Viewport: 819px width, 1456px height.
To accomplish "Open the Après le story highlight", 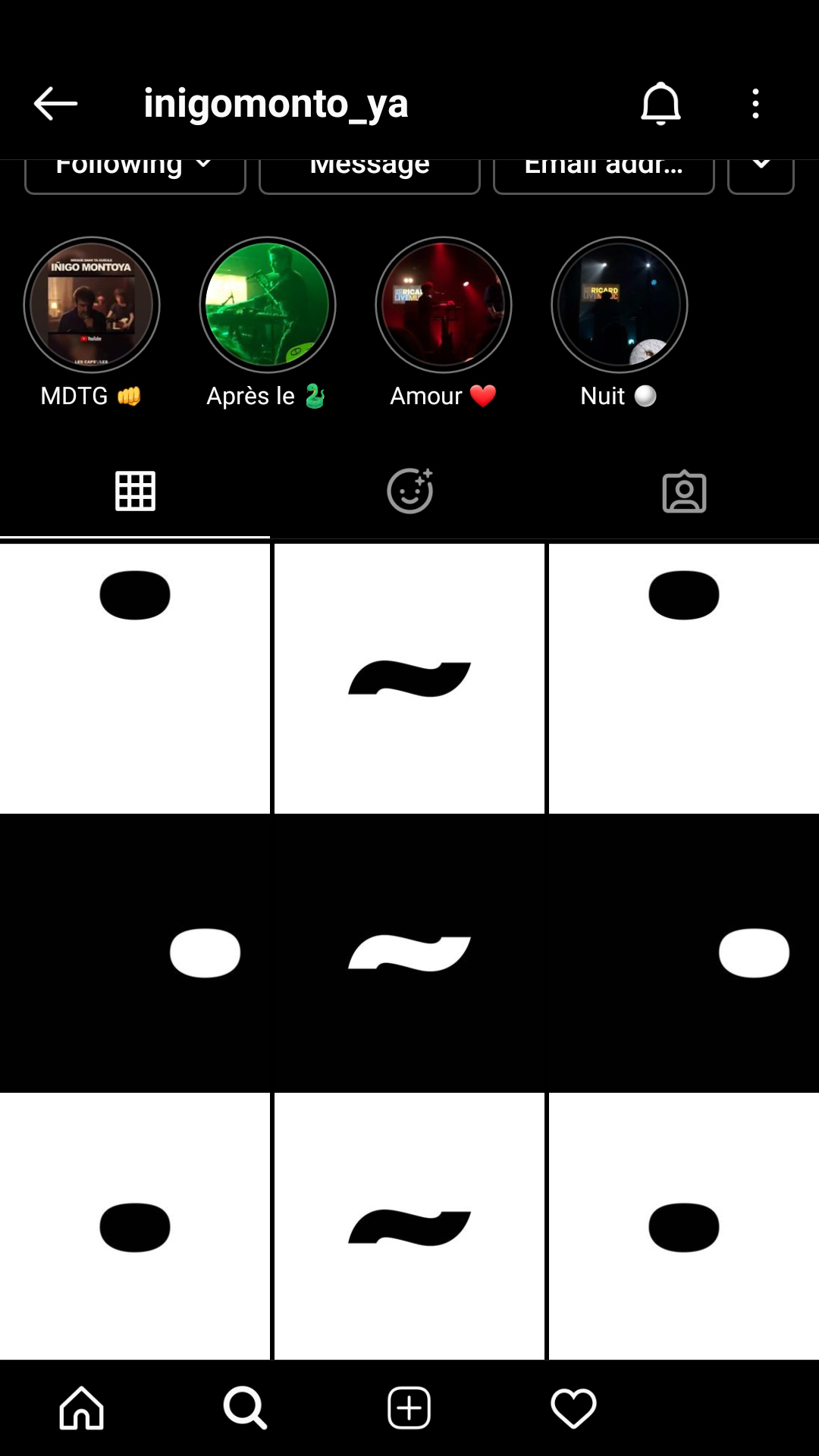I will [268, 305].
